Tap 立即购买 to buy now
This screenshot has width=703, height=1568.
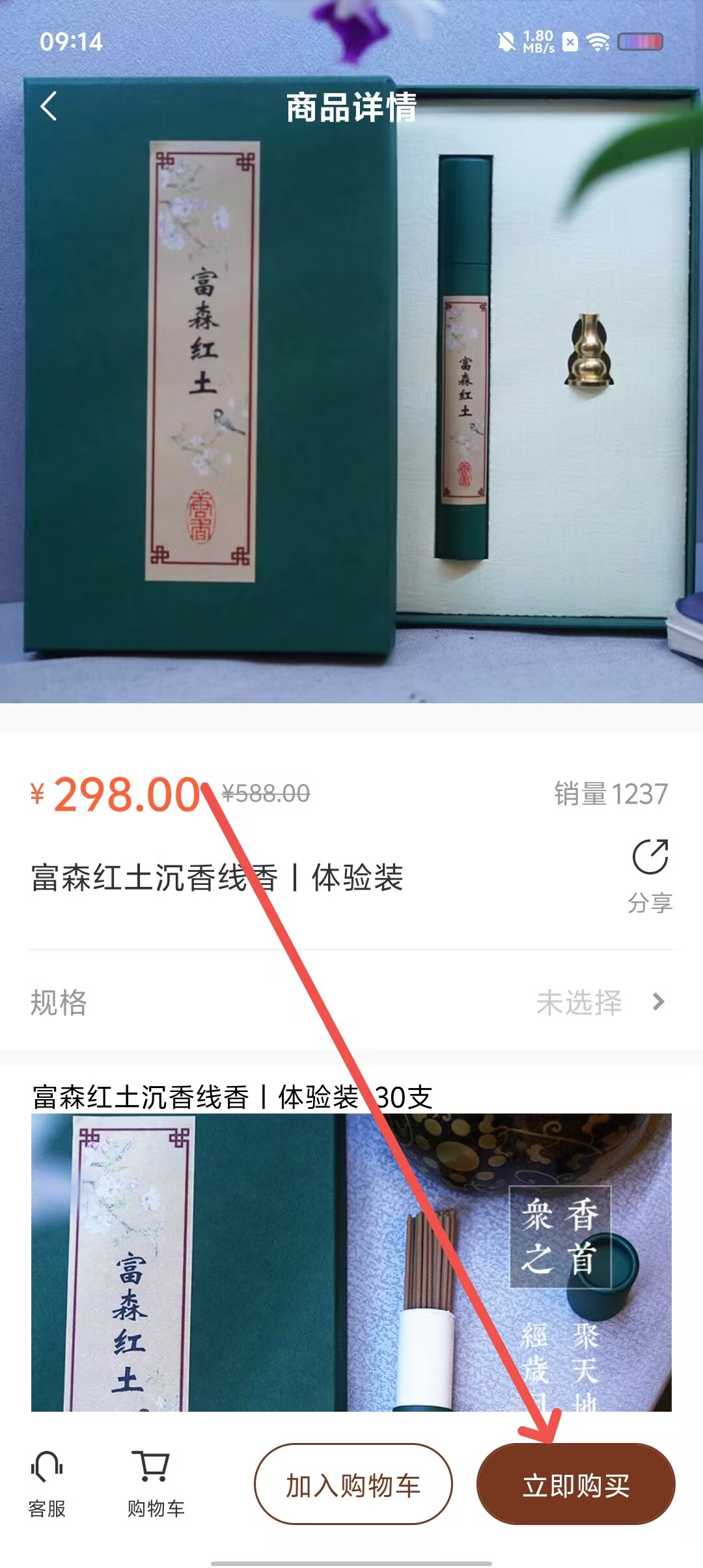(575, 1485)
